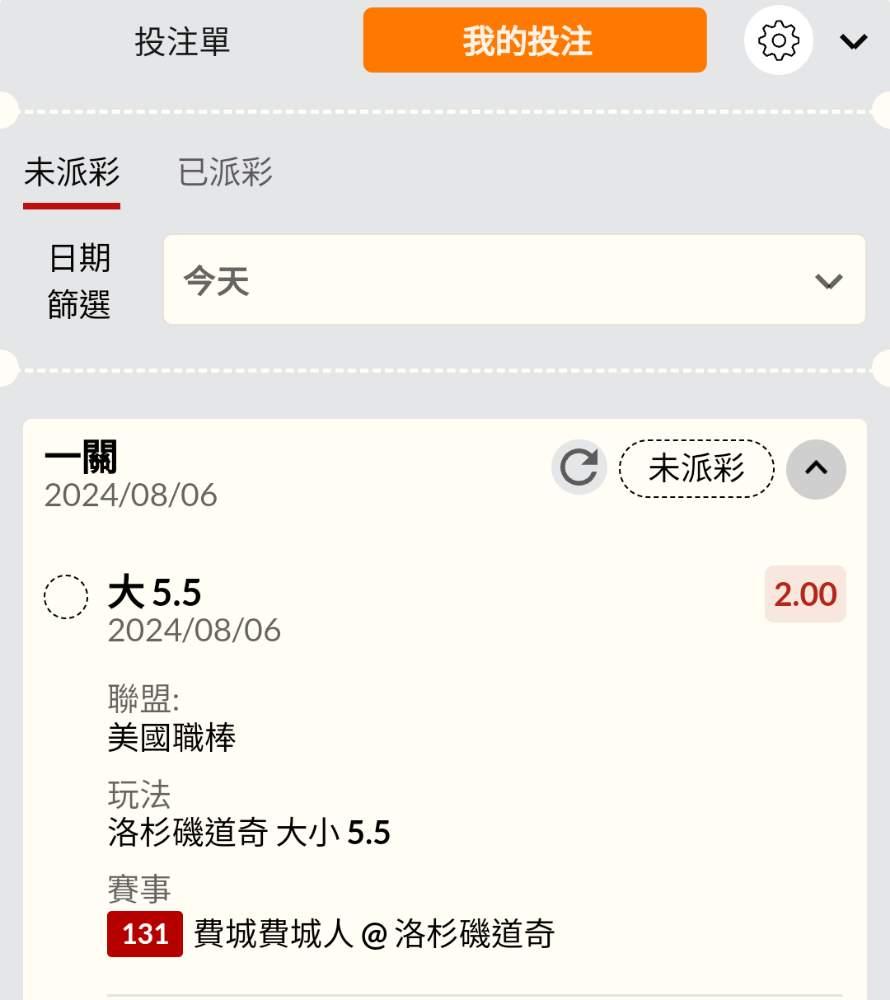The width and height of the screenshot is (890, 1000).
Task: Open the 日期篩選 dropdown showing 今天
Action: coord(514,280)
